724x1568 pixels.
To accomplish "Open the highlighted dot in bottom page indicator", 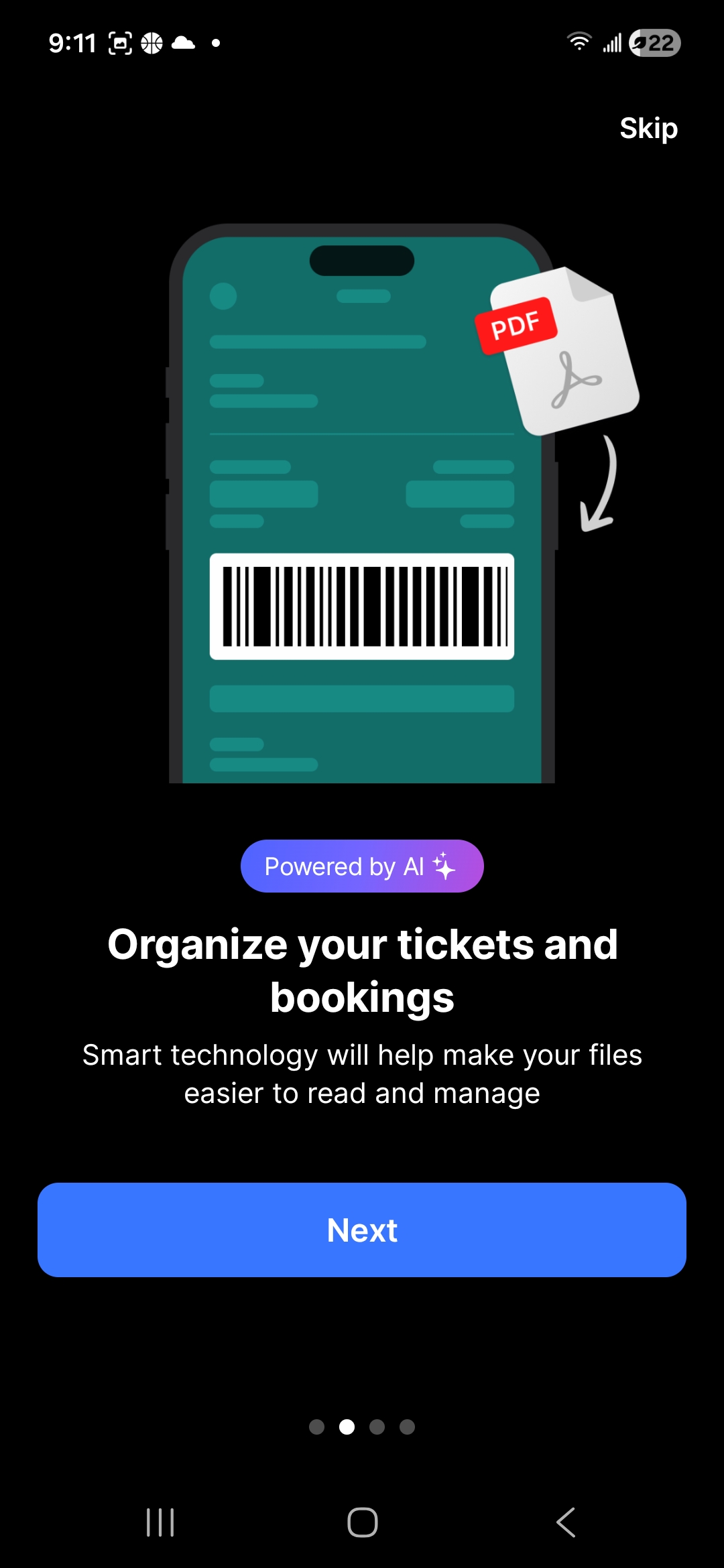I will tap(347, 1427).
